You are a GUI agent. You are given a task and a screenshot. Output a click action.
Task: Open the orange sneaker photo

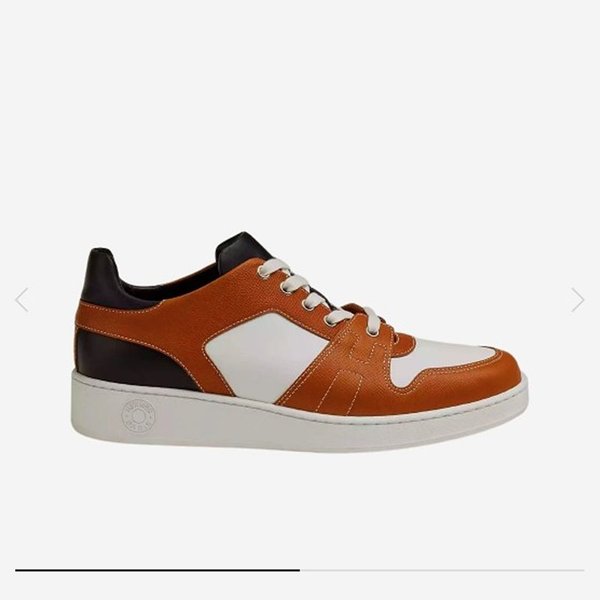(300, 340)
